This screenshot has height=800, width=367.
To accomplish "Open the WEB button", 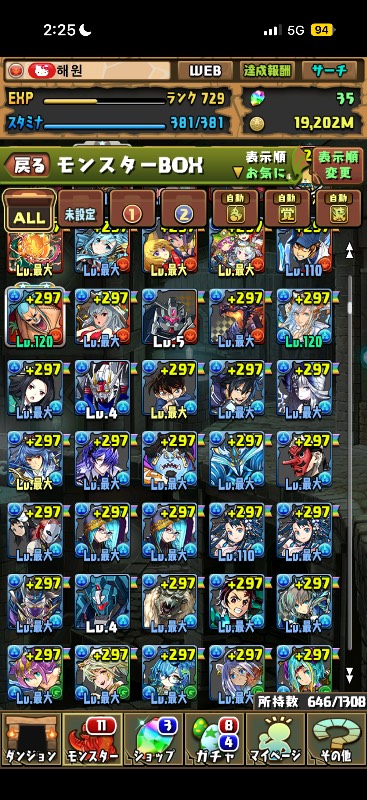I will point(205,70).
